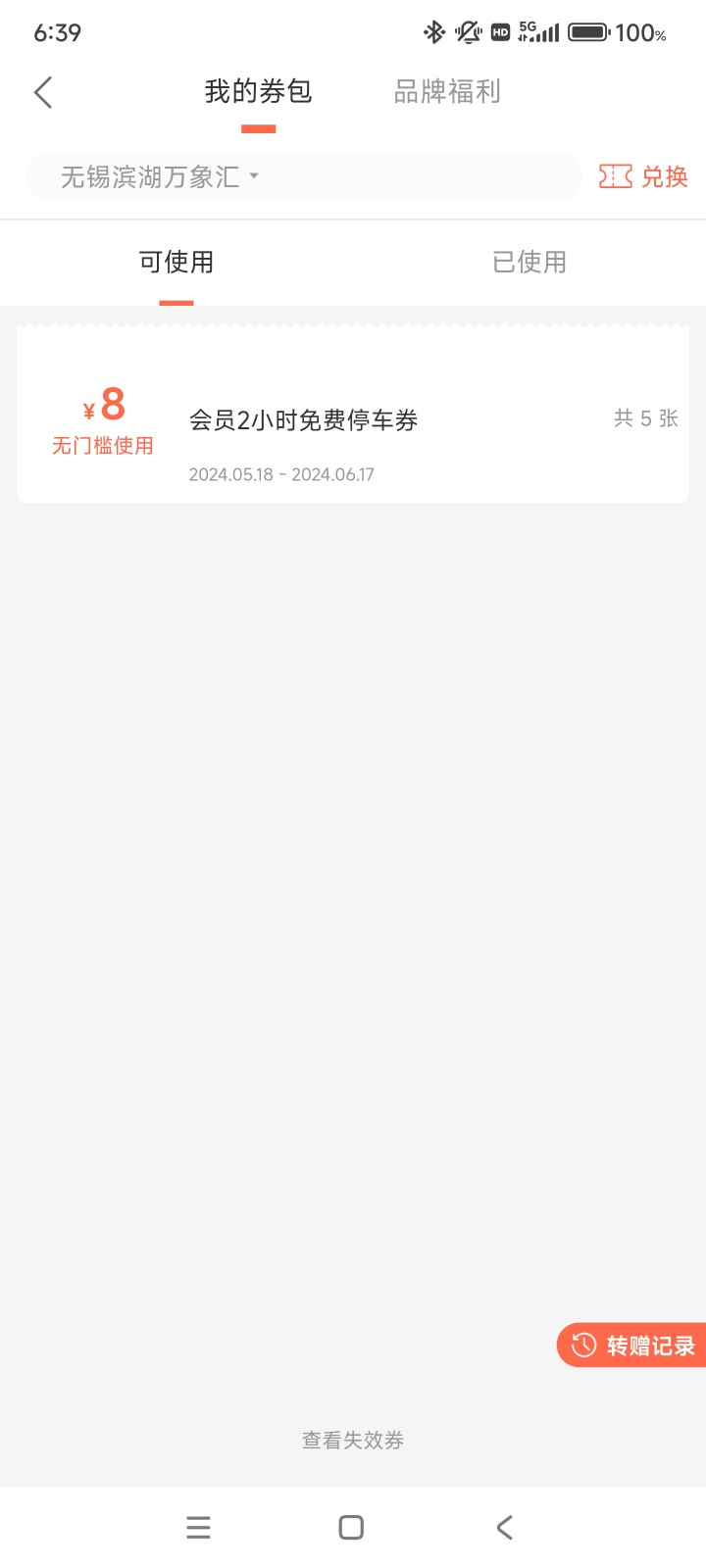The width and height of the screenshot is (706, 1568).
Task: Switch to the 已使用 tab
Action: 529,263
